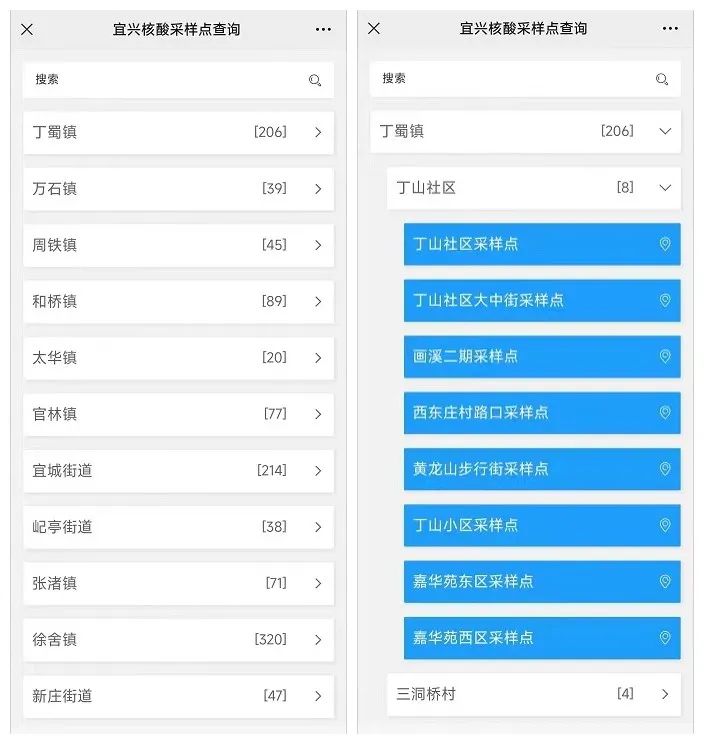
Task: Open the 万石镇 sampling point list
Action: pos(178,188)
